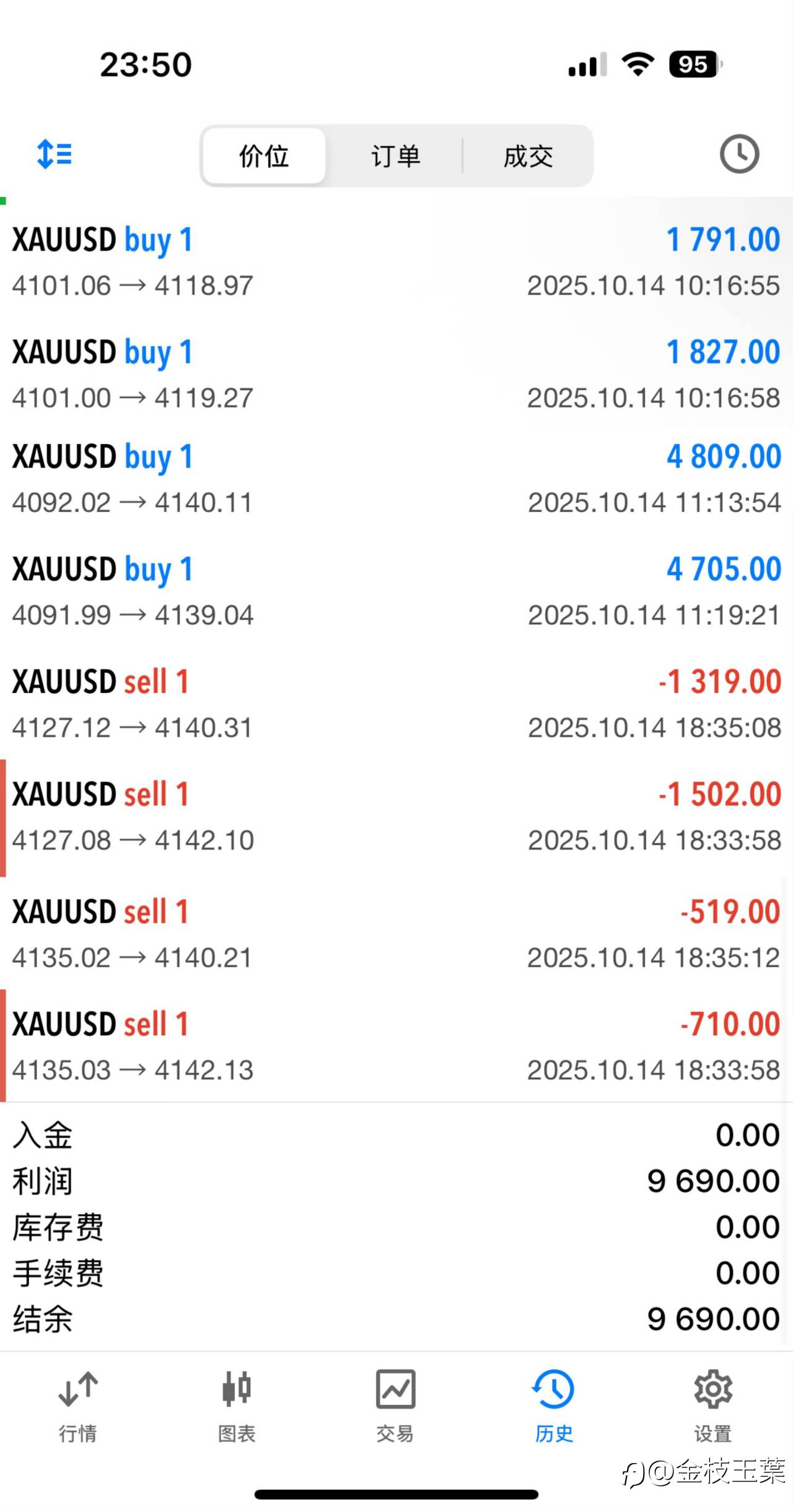Screen dimensions: 793x1512
Task: Open the sort options icon
Action: pos(55,154)
